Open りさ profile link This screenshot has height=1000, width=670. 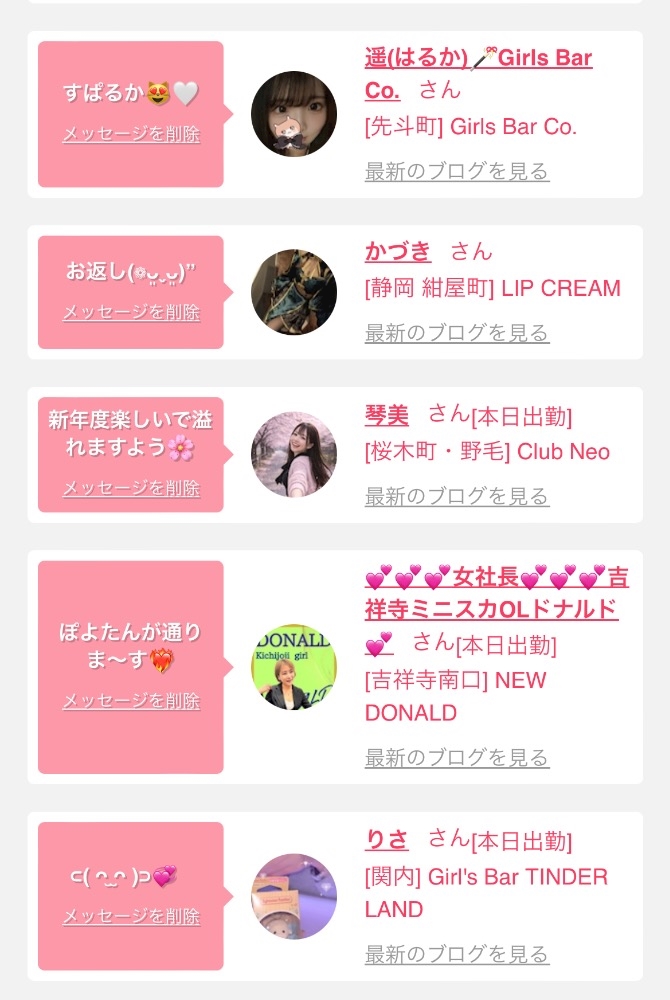[387, 839]
